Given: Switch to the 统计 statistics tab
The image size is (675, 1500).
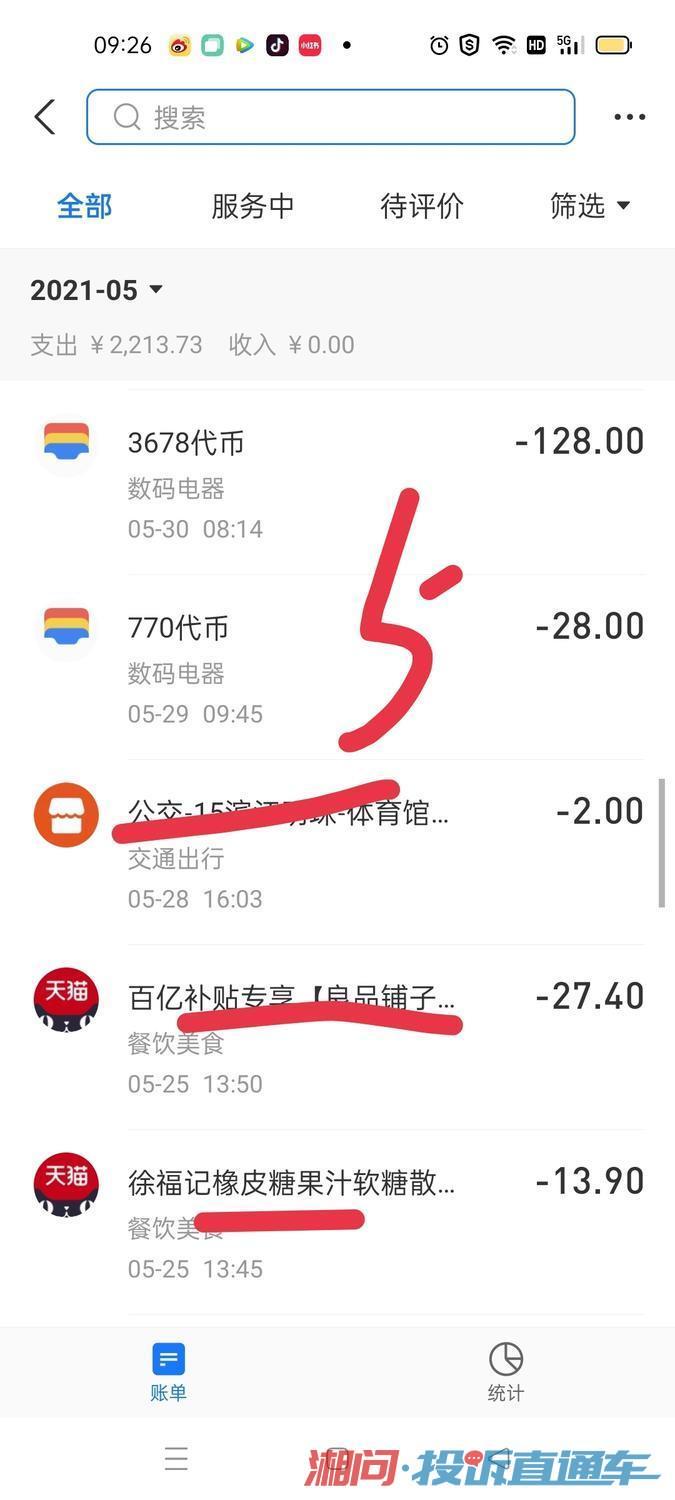Looking at the screenshot, I should (x=506, y=1371).
